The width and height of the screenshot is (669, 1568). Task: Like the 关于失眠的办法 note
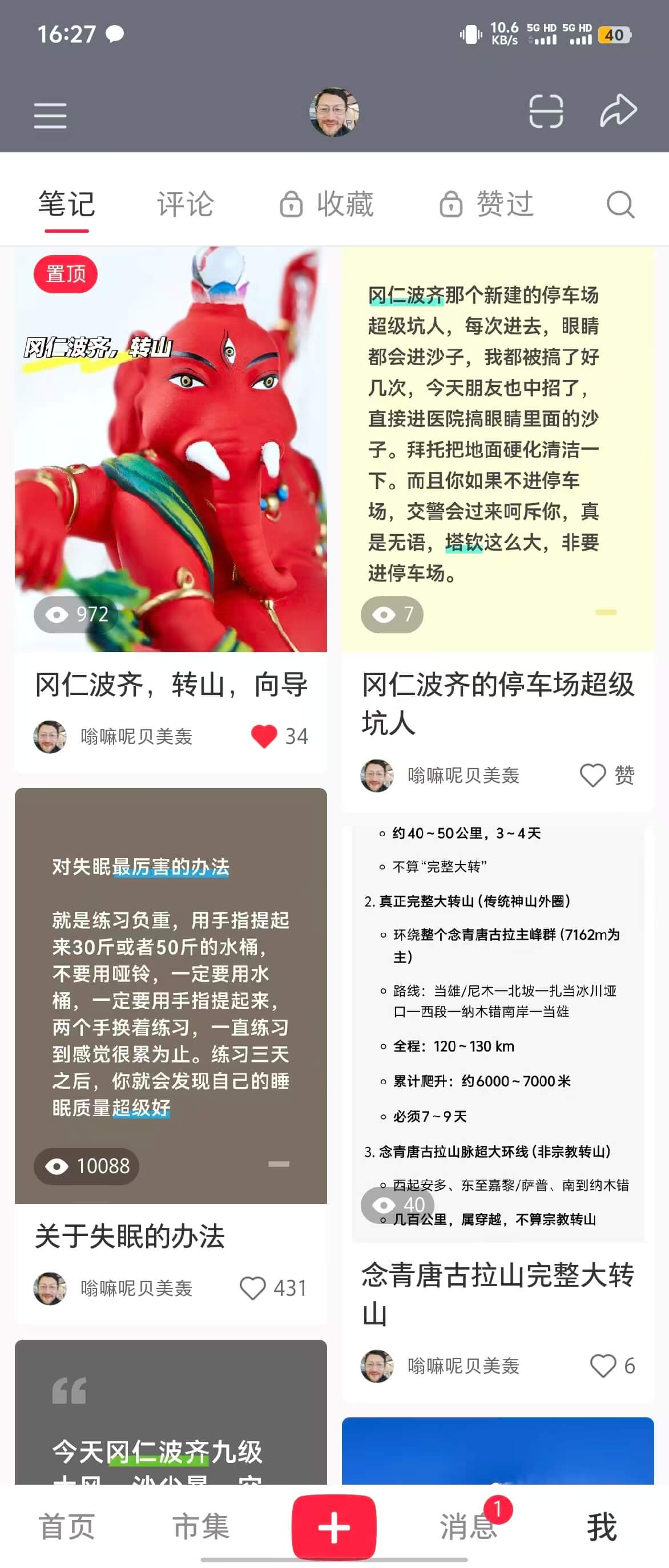coord(253,1288)
